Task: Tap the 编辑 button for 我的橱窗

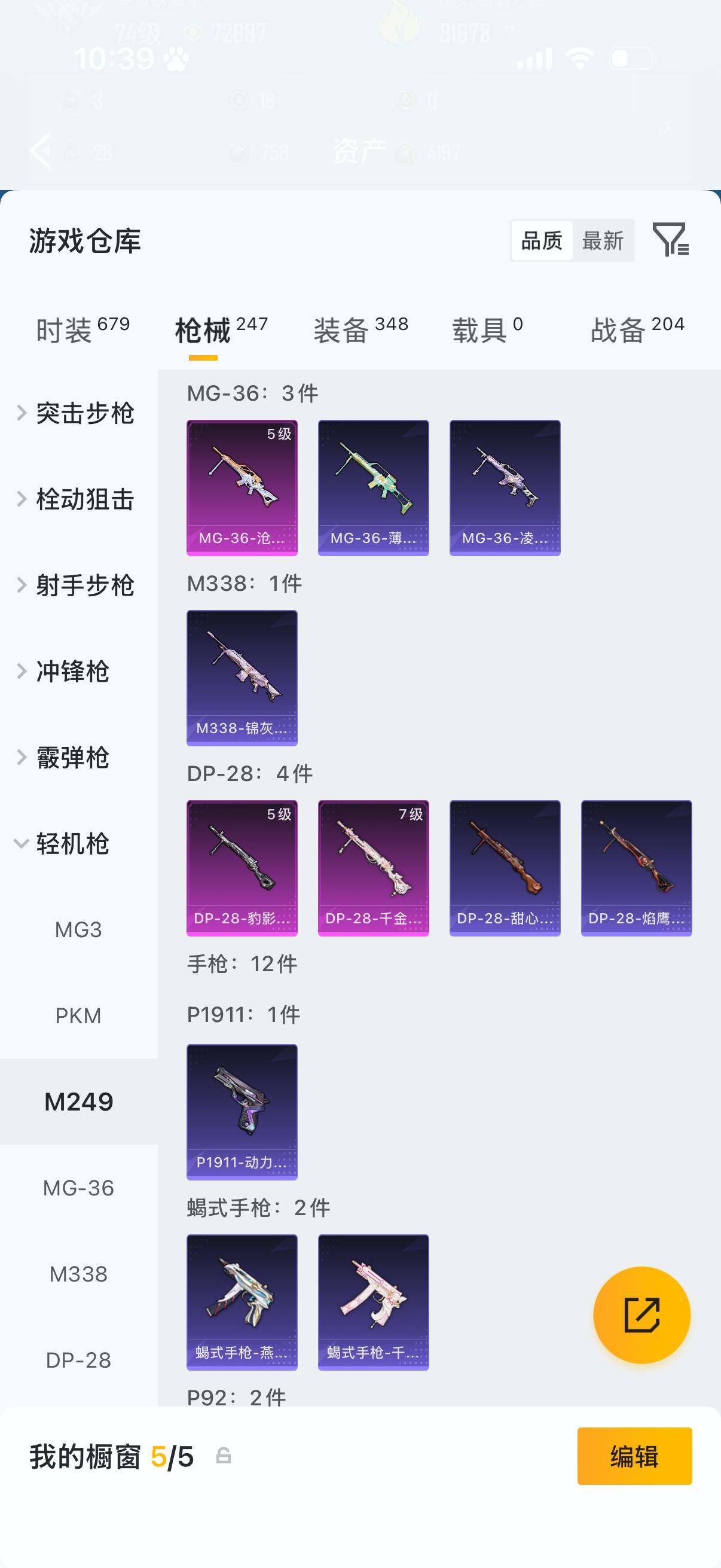Action: click(x=634, y=1456)
